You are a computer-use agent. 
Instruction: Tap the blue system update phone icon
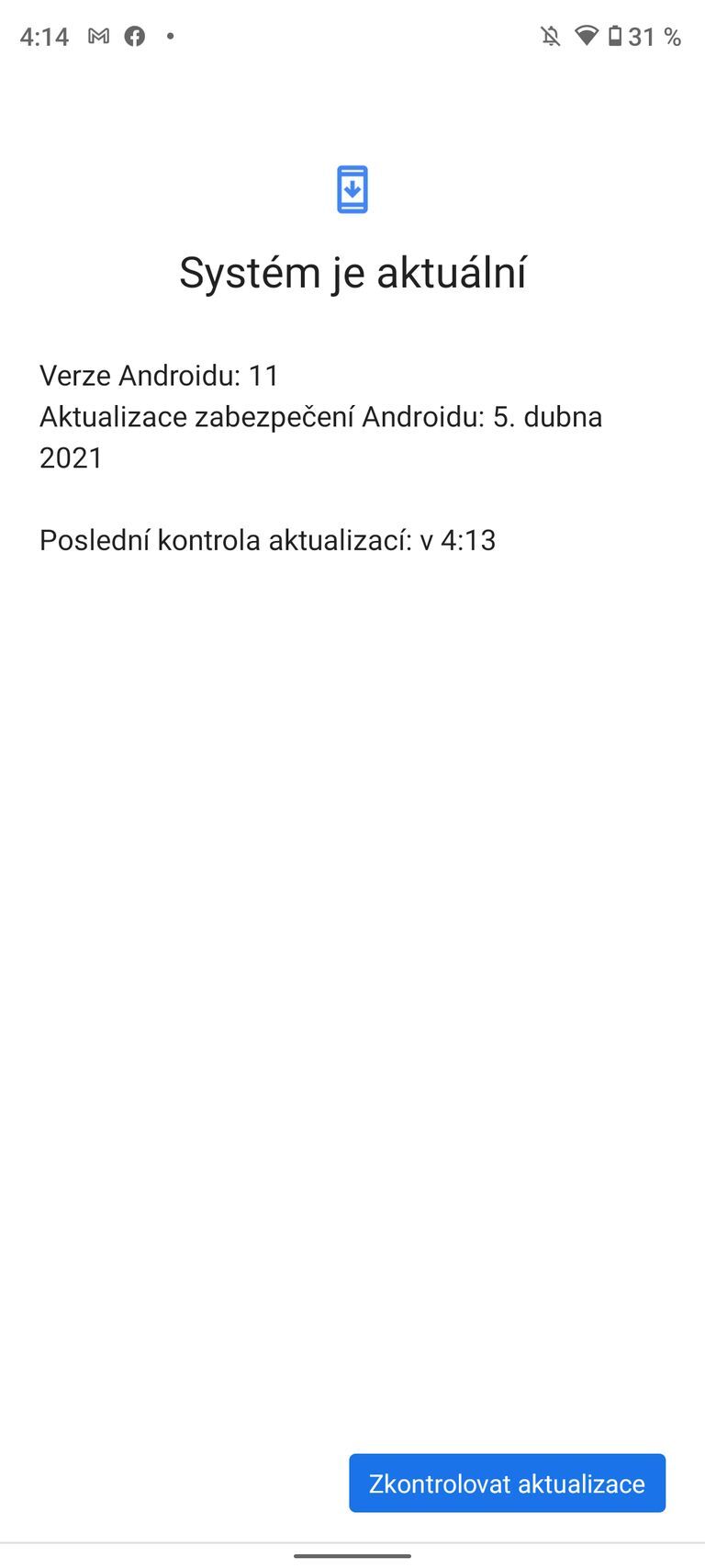click(x=352, y=188)
